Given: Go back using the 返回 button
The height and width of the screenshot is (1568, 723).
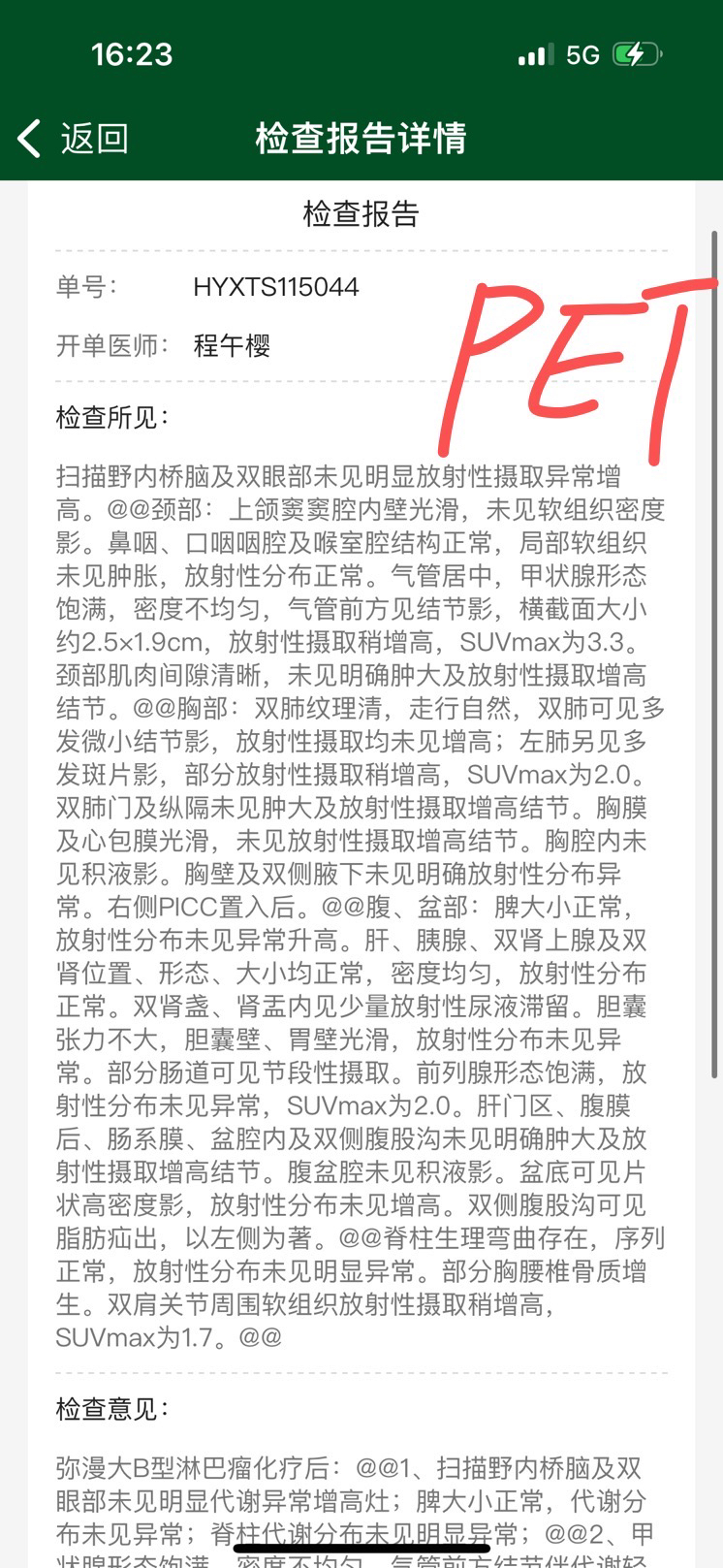Looking at the screenshot, I should pos(73,139).
